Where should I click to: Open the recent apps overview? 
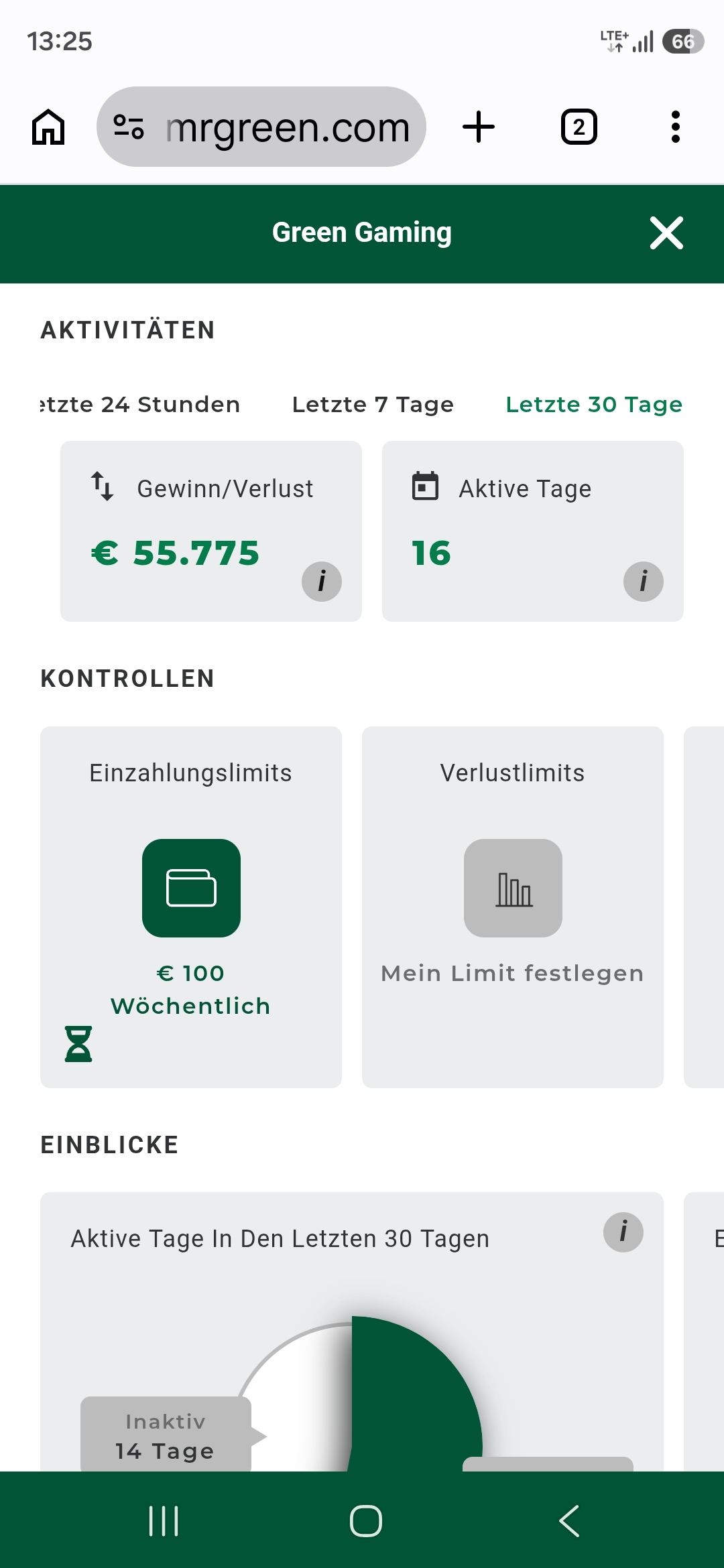(x=164, y=1520)
